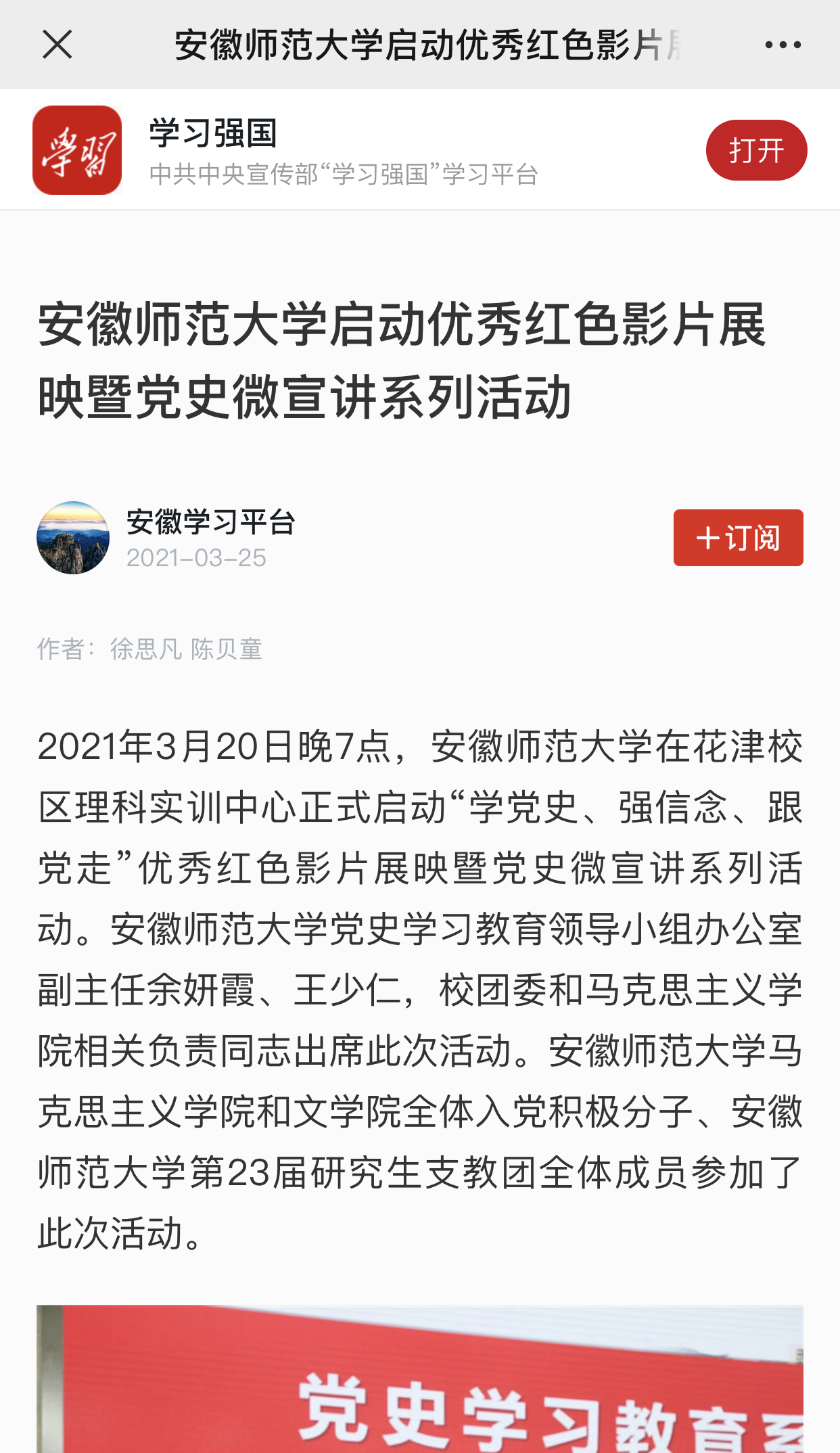This screenshot has width=840, height=1453.
Task: View the 党史学习教育 article photo
Action: [x=420, y=1379]
